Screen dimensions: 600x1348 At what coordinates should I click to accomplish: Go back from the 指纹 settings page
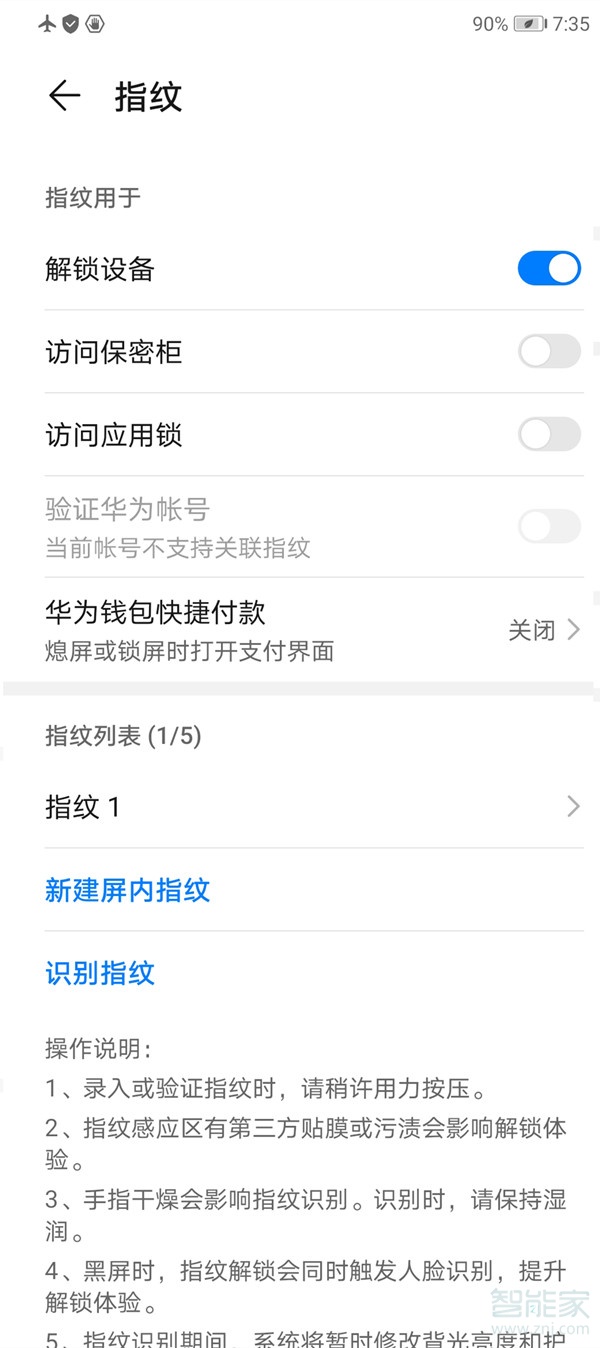coord(64,96)
